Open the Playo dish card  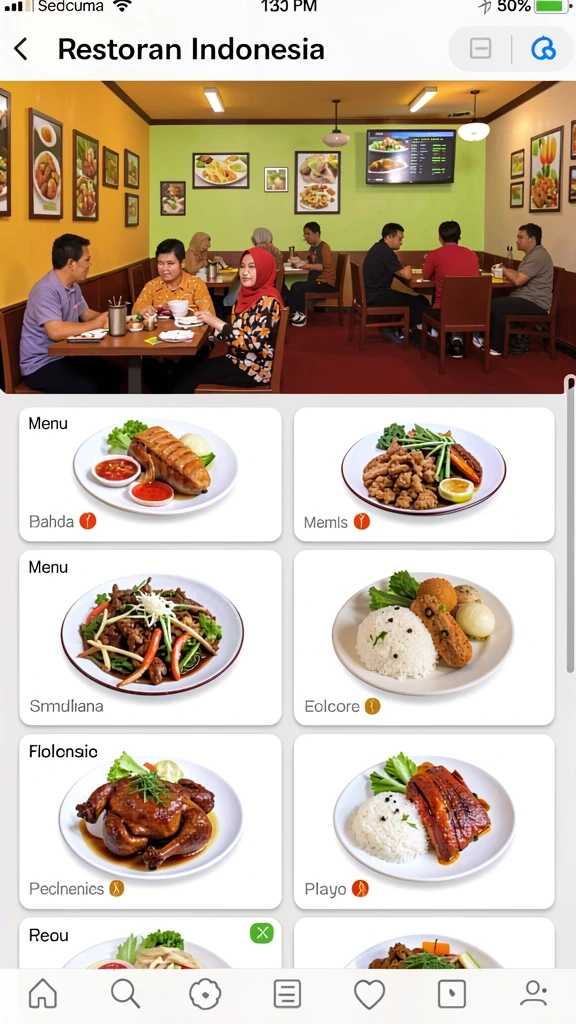424,822
